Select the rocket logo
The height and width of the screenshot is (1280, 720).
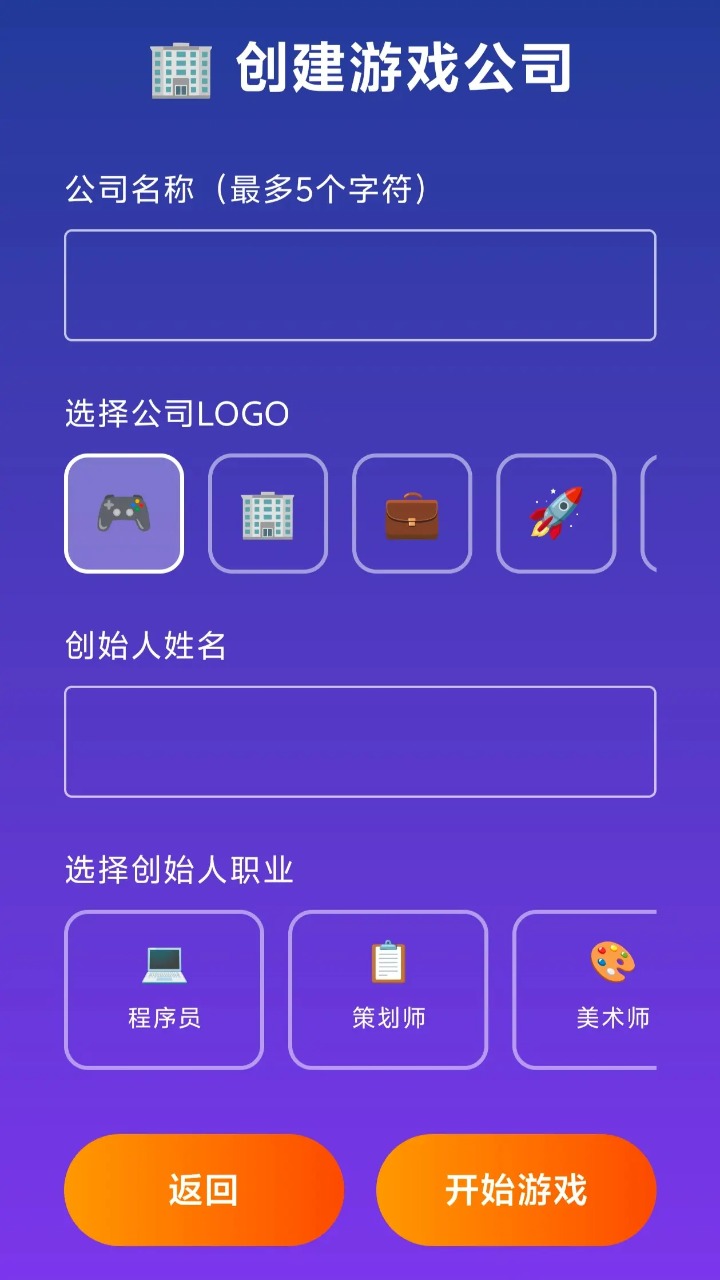tap(556, 514)
